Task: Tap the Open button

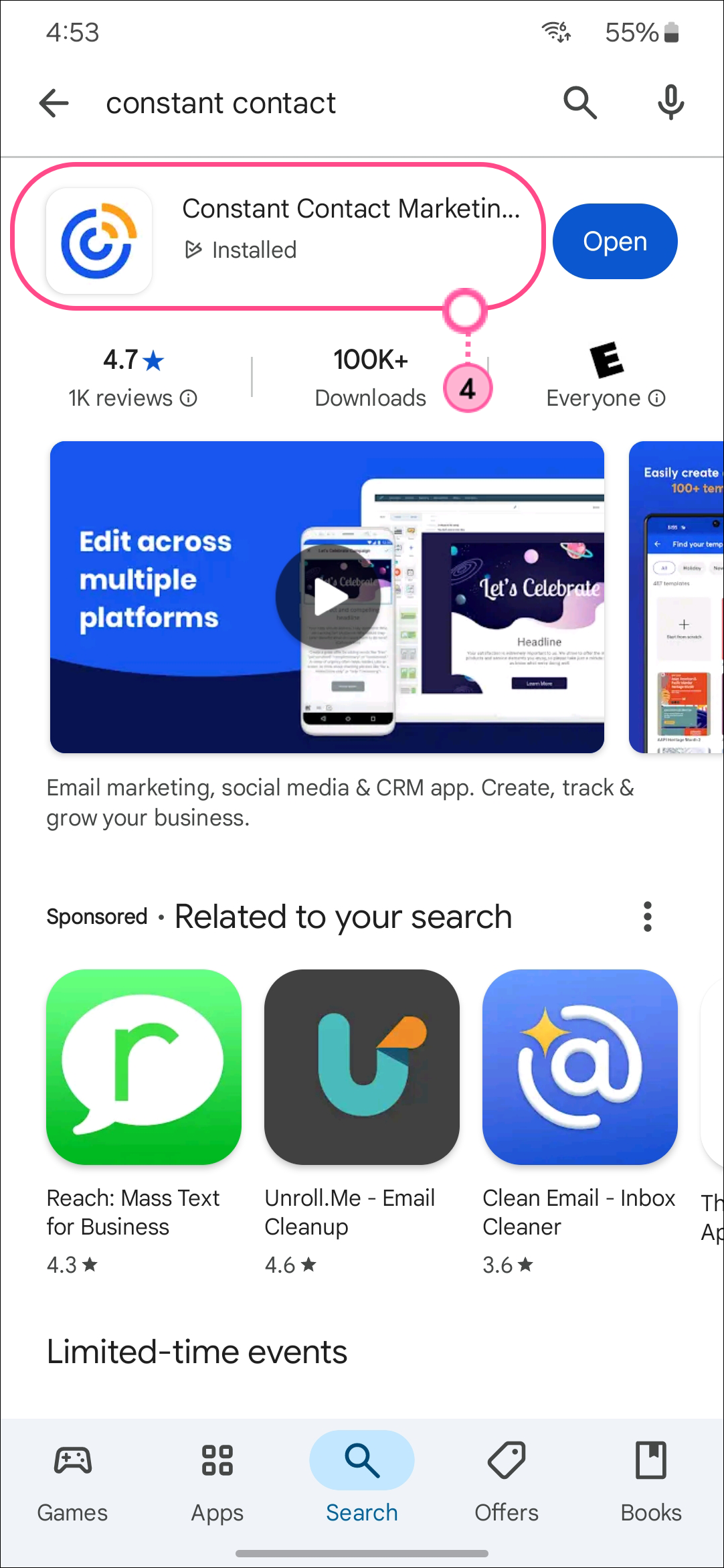Action: point(615,242)
